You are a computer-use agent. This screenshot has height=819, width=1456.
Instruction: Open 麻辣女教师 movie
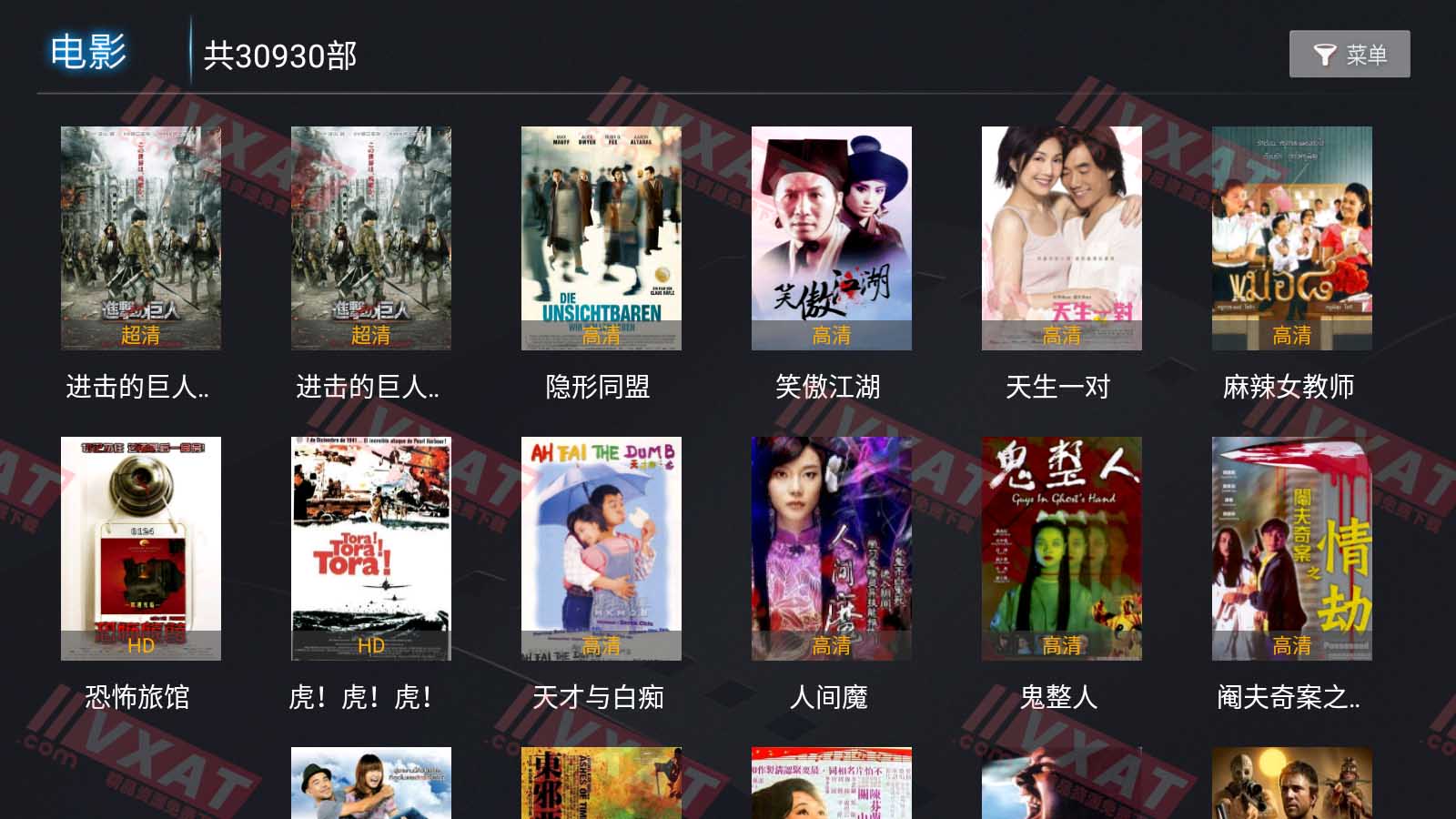[1291, 238]
